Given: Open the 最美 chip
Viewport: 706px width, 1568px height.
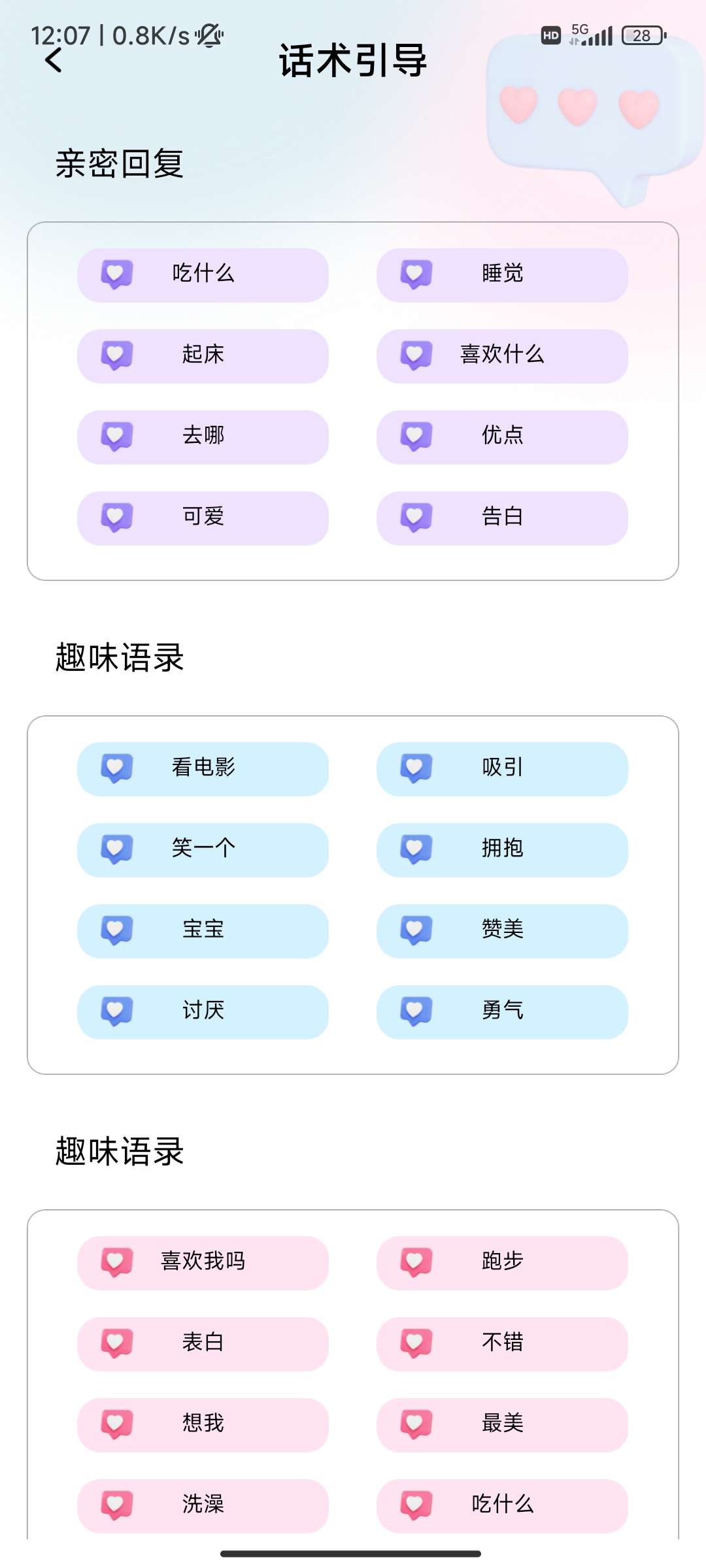Looking at the screenshot, I should 502,1424.
